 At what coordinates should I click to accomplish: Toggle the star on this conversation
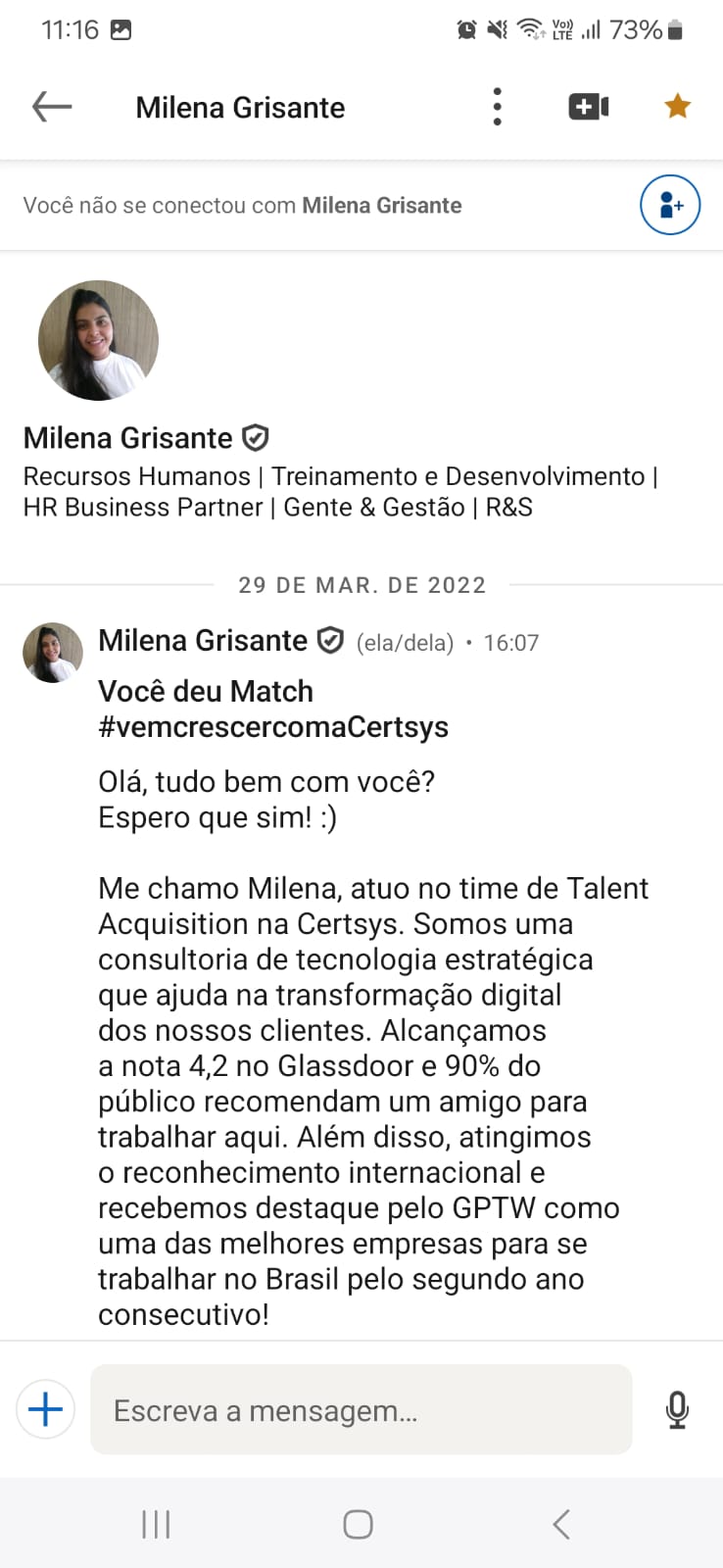coord(677,106)
